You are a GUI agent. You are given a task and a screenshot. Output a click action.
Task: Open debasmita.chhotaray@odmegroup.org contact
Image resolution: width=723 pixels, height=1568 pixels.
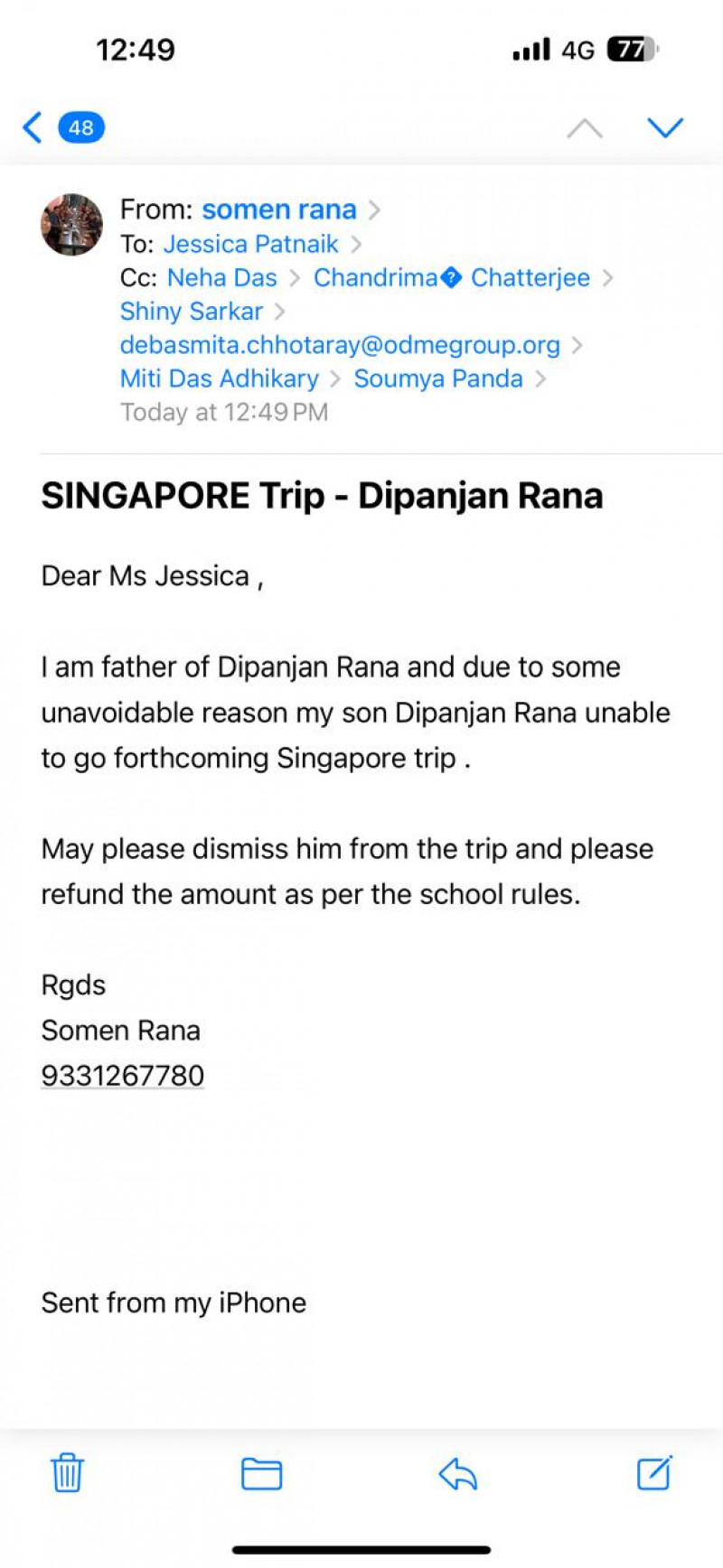click(x=340, y=345)
